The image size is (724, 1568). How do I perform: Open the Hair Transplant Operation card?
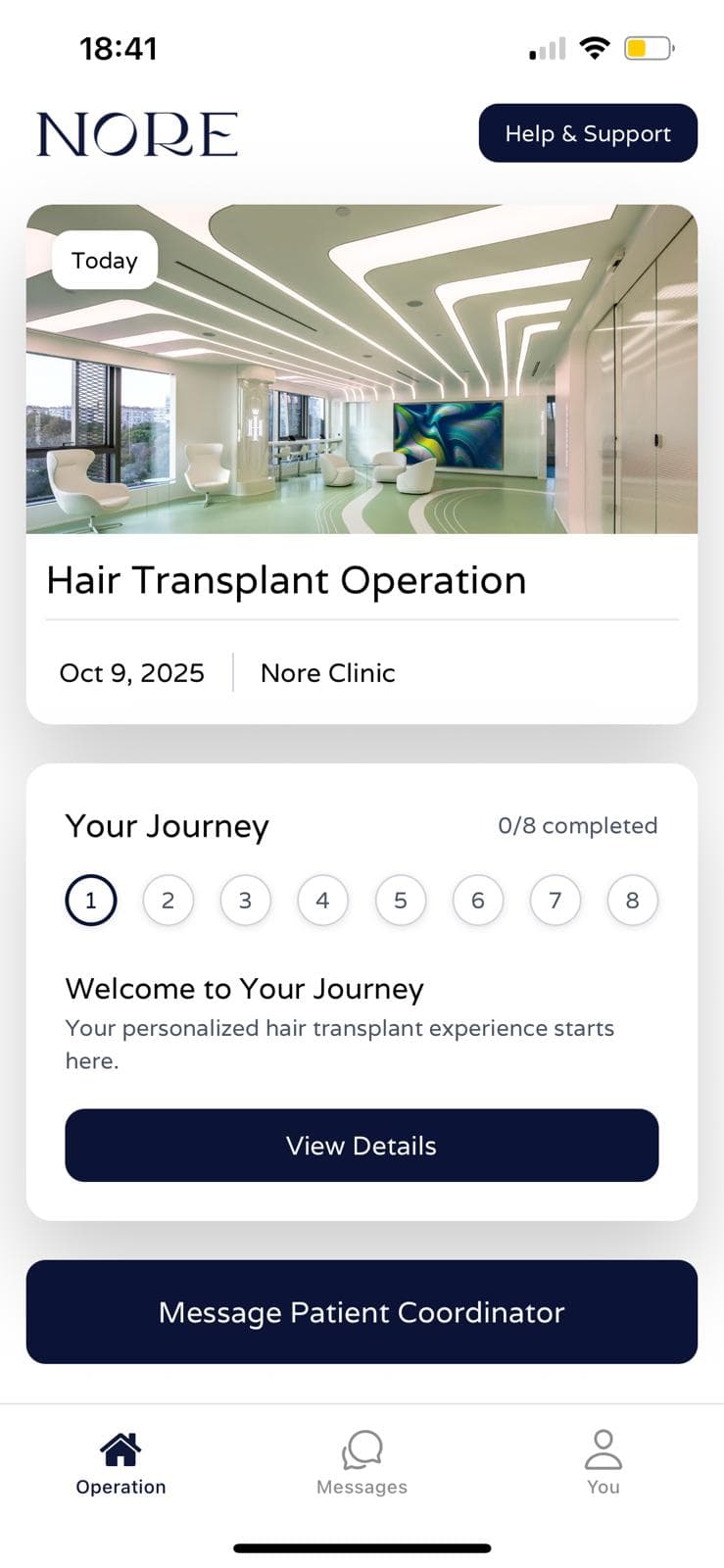tap(287, 580)
